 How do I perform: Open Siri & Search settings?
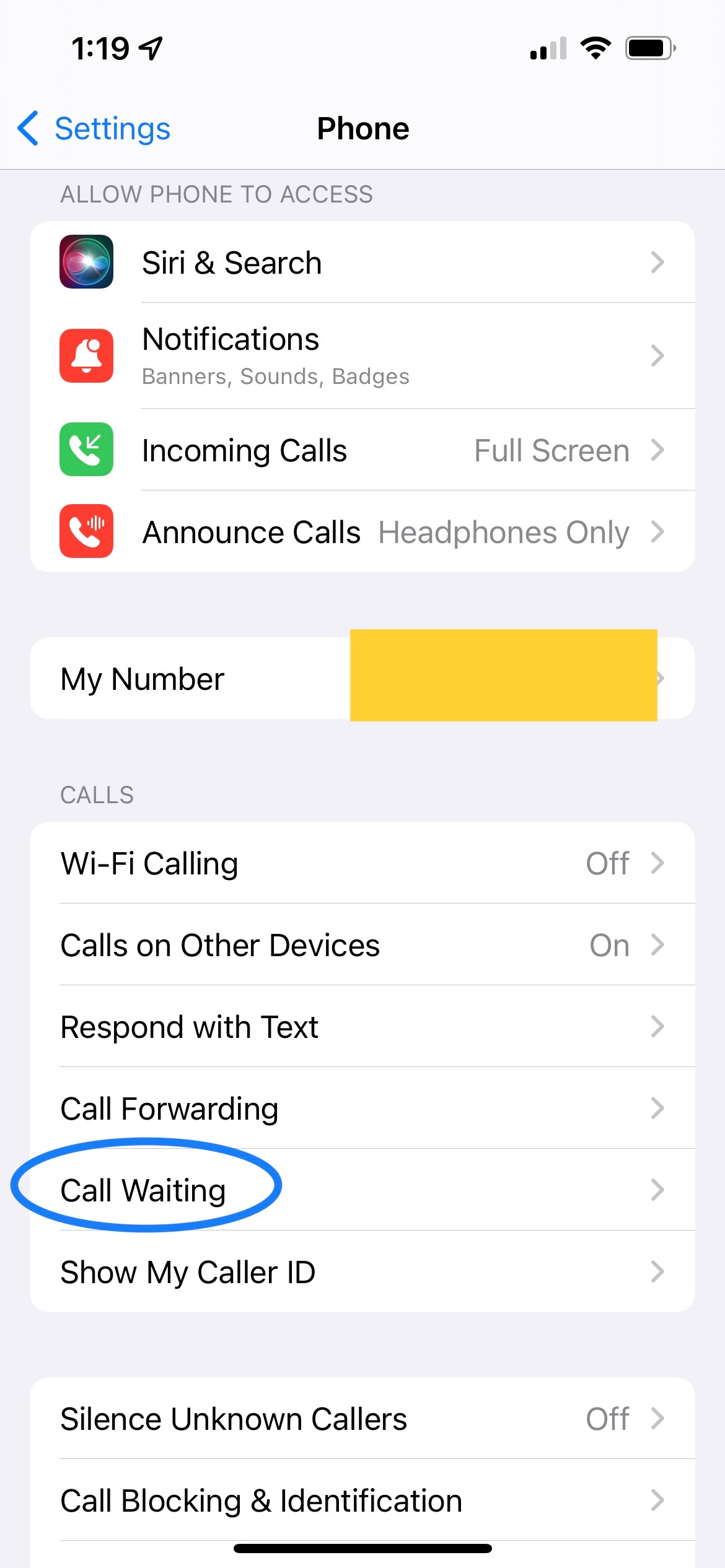click(x=362, y=263)
